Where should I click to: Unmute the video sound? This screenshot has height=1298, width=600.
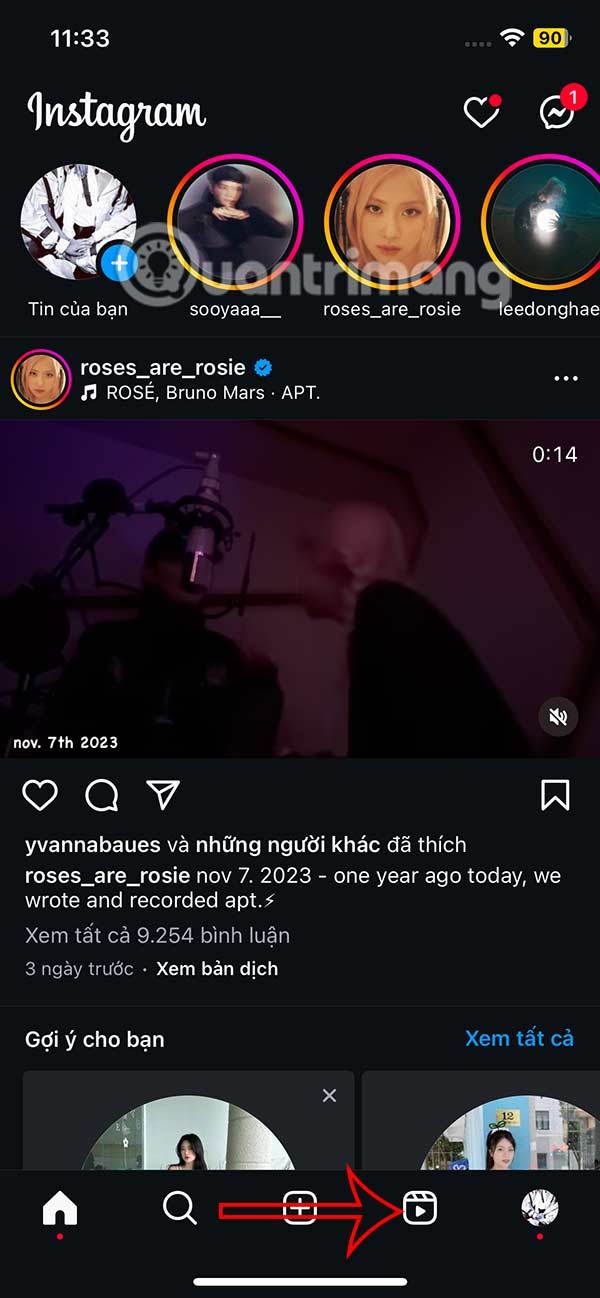(x=557, y=716)
